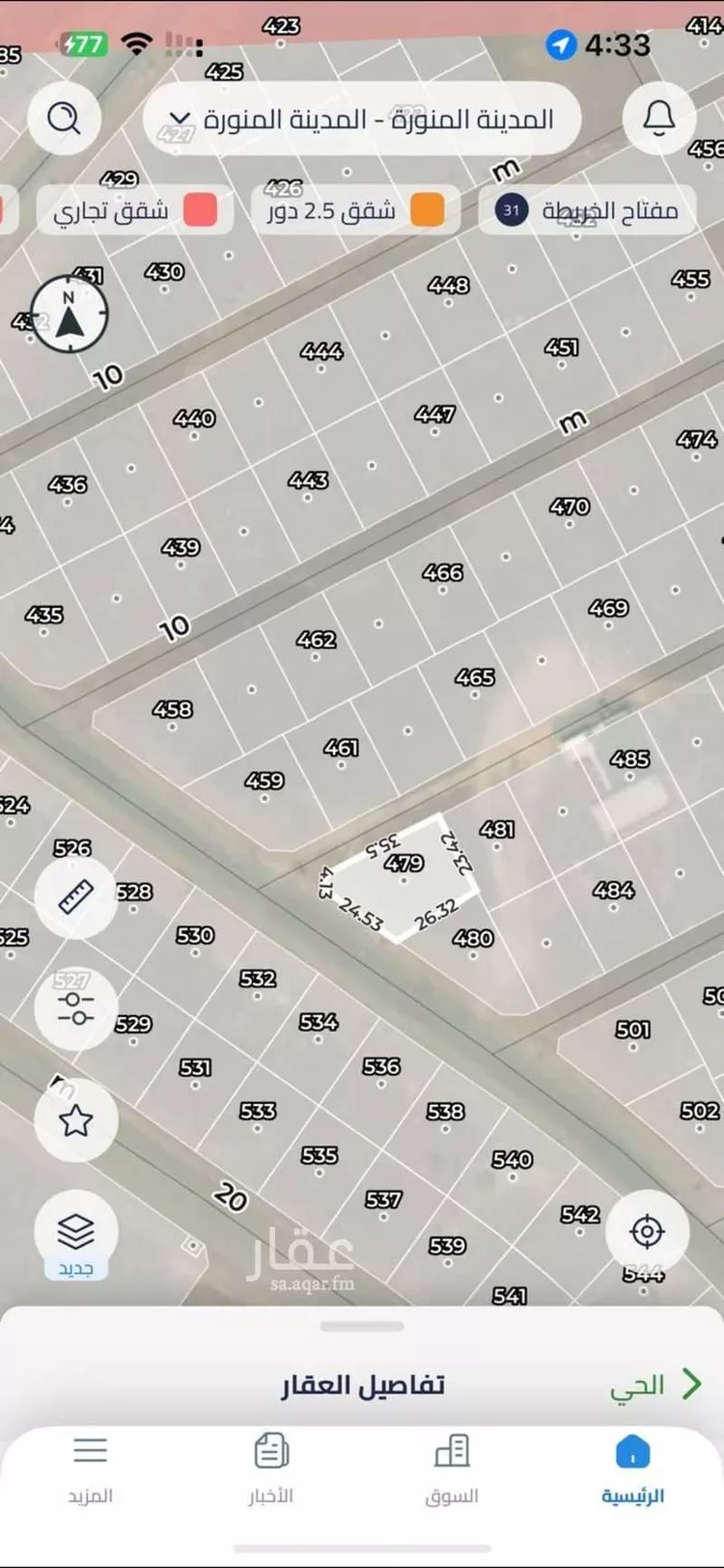Open the notifications bell
The height and width of the screenshot is (1568, 724).
tap(659, 118)
